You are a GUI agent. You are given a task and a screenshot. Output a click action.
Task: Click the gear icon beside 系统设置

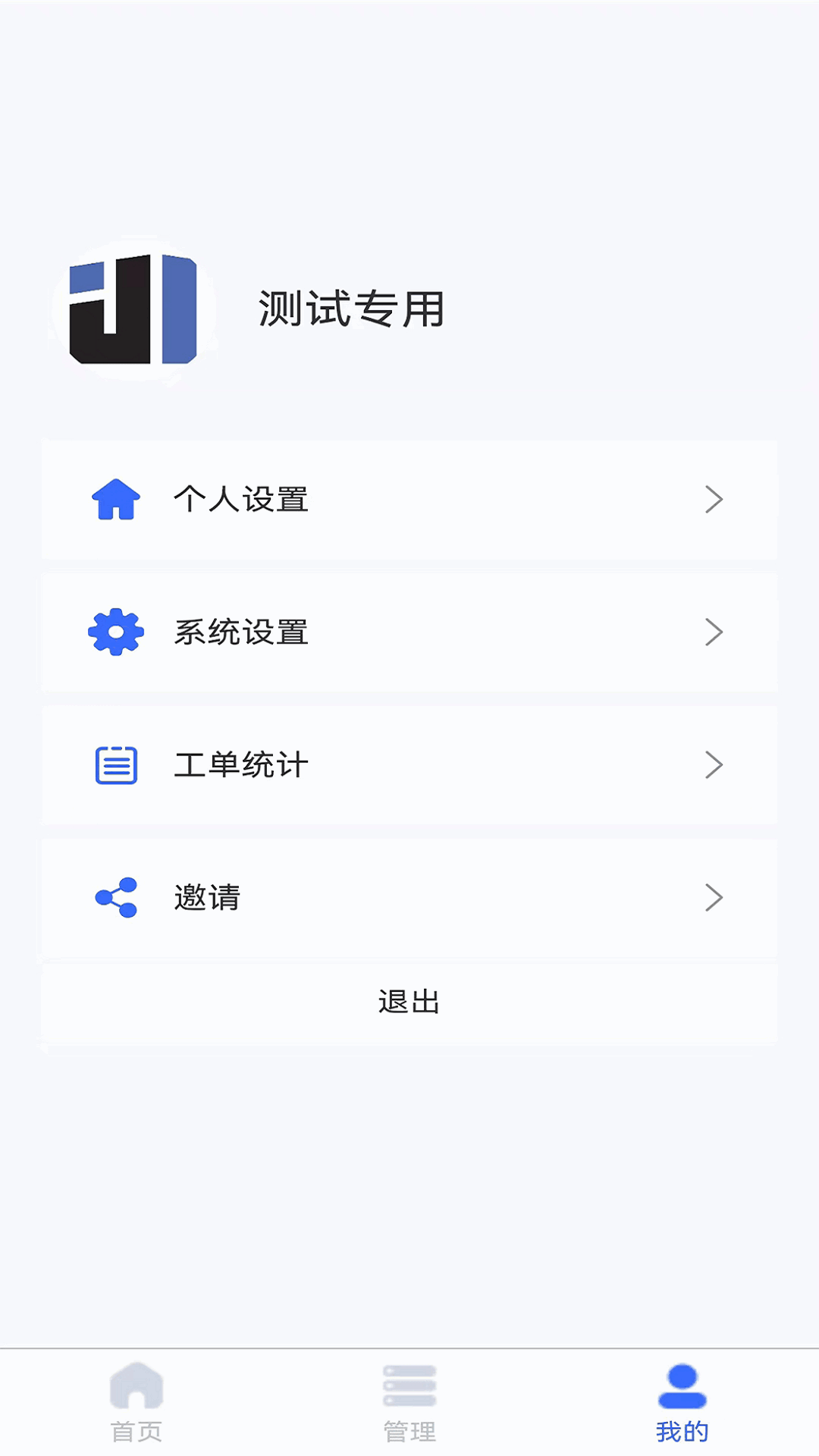[x=115, y=632]
